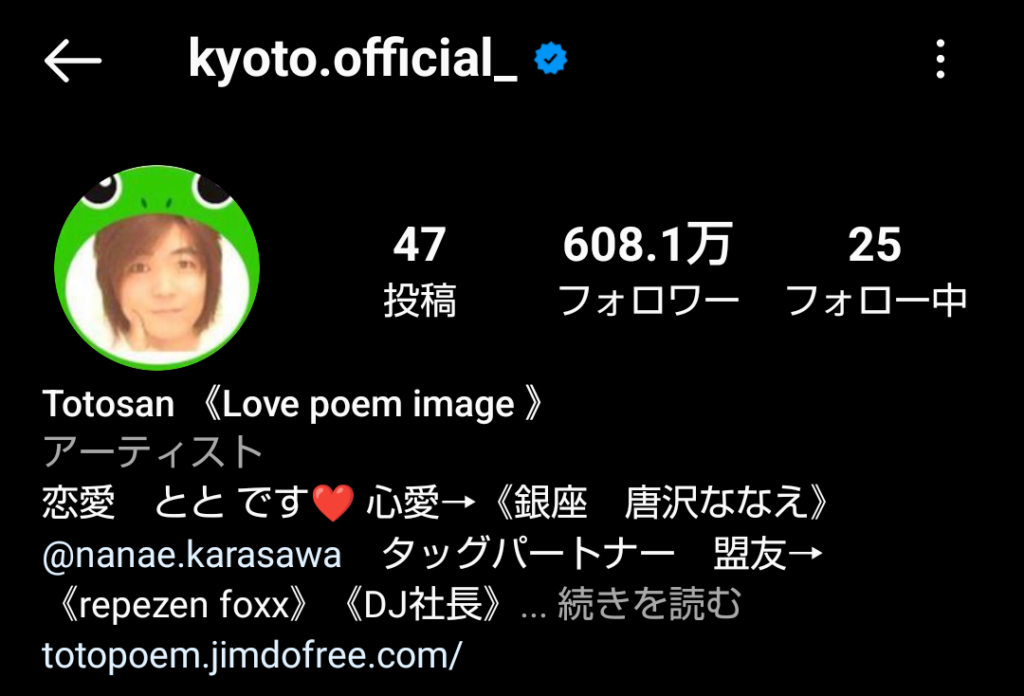Image resolution: width=1024 pixels, height=696 pixels.
Task: Open the three-dot overflow menu
Action: coord(940,62)
